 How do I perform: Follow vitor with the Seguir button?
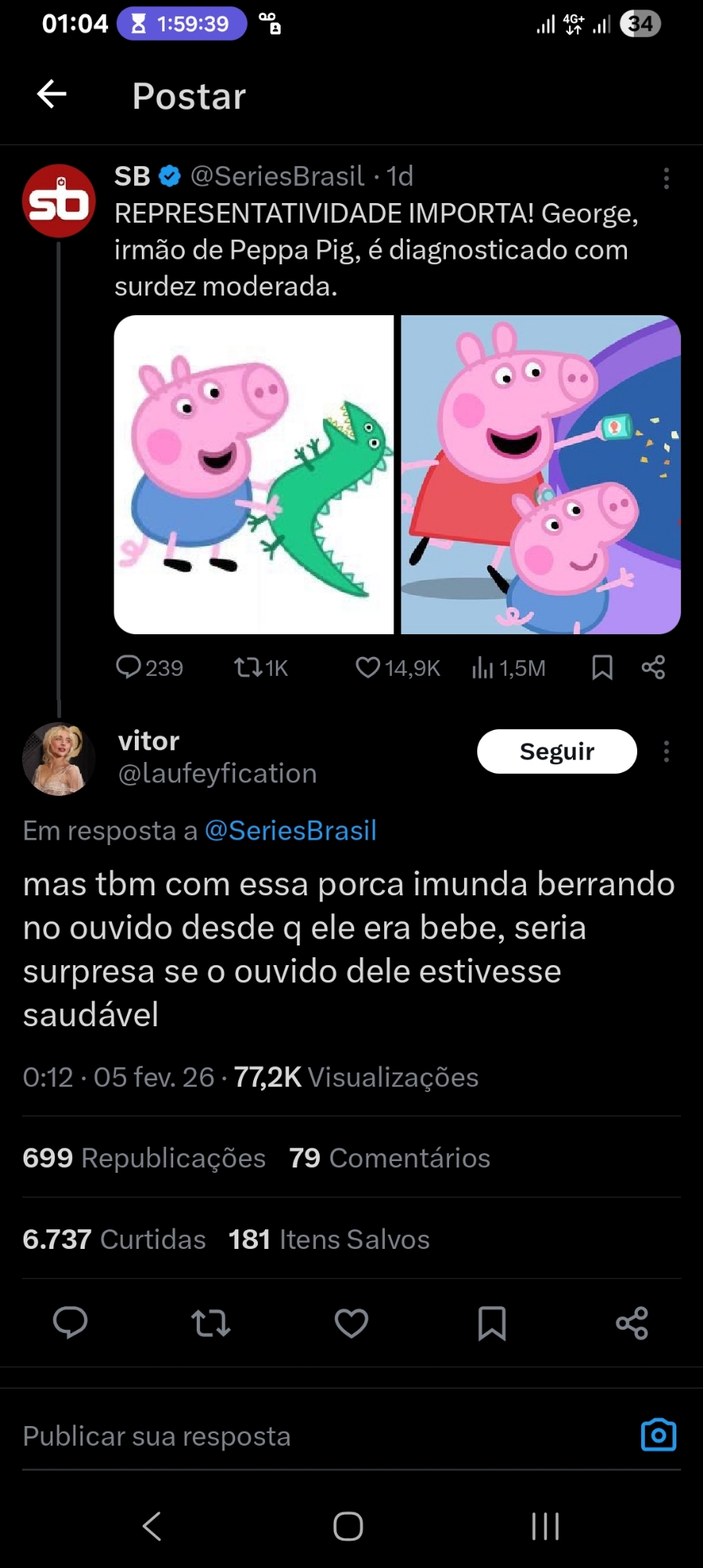[x=556, y=751]
